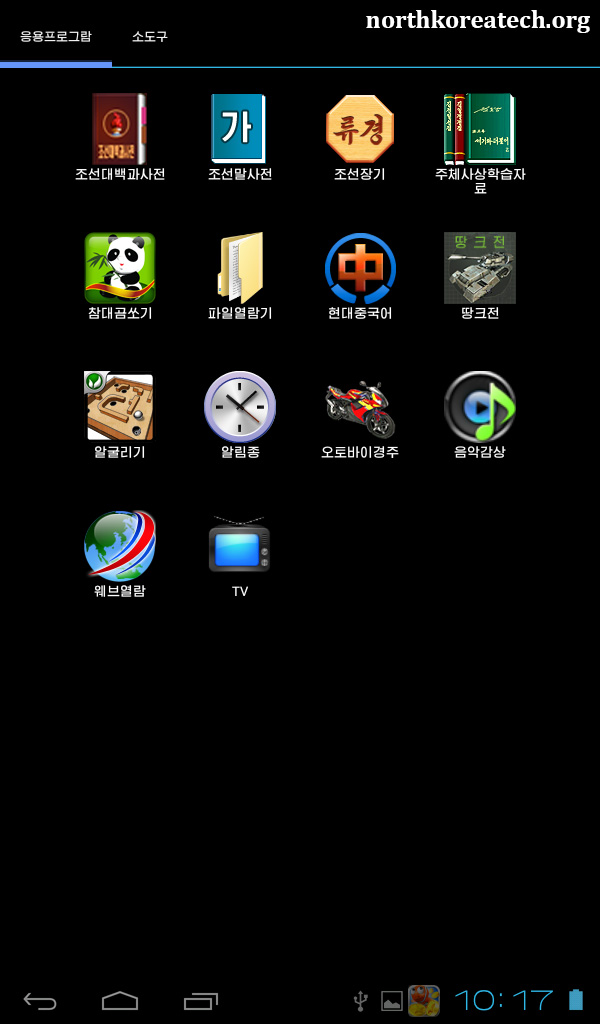Launch the 웨브열람 web browser
The image size is (600, 1024).
tap(120, 546)
